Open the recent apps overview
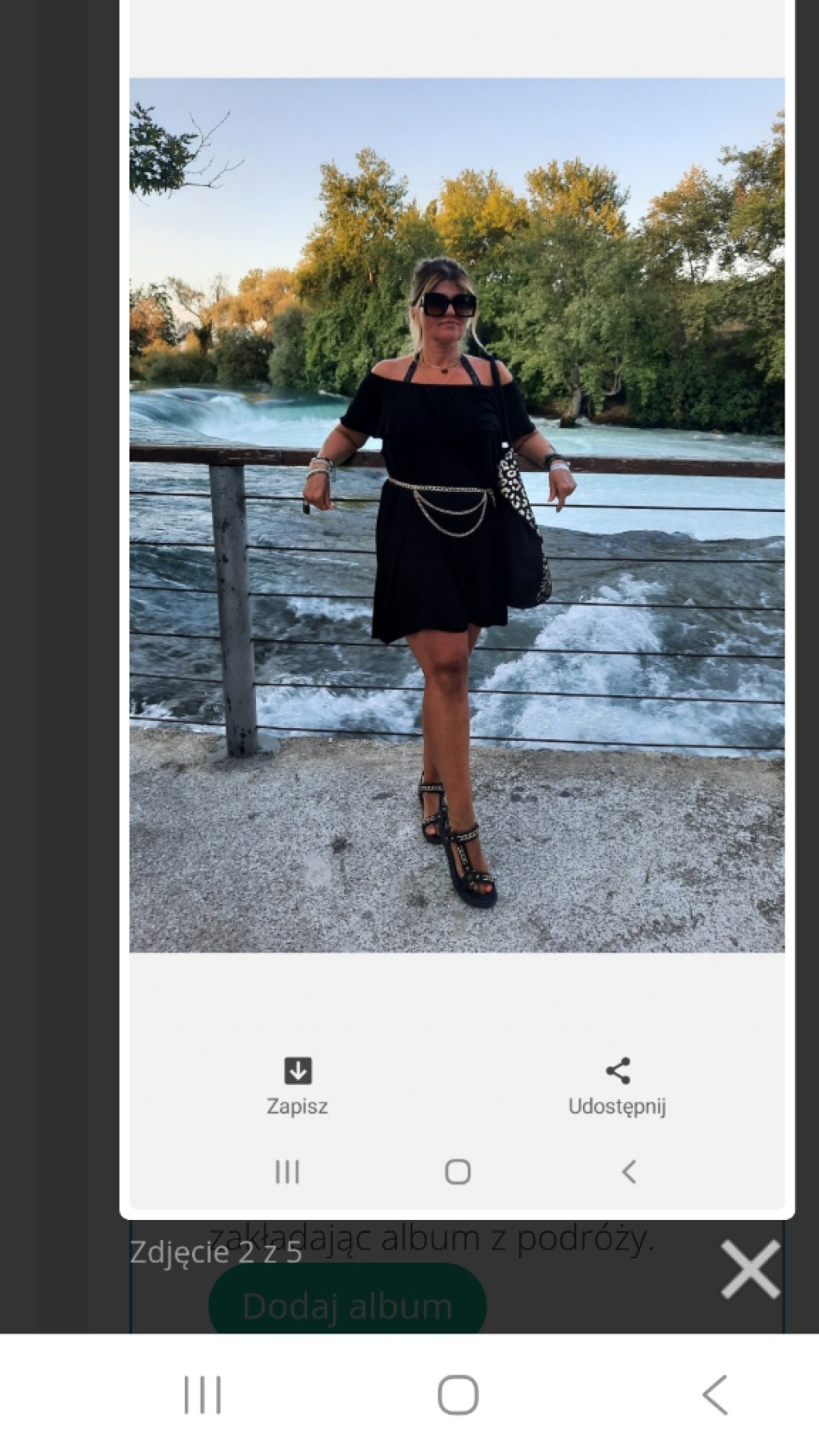Image resolution: width=819 pixels, height=1456 pixels. click(x=202, y=1395)
